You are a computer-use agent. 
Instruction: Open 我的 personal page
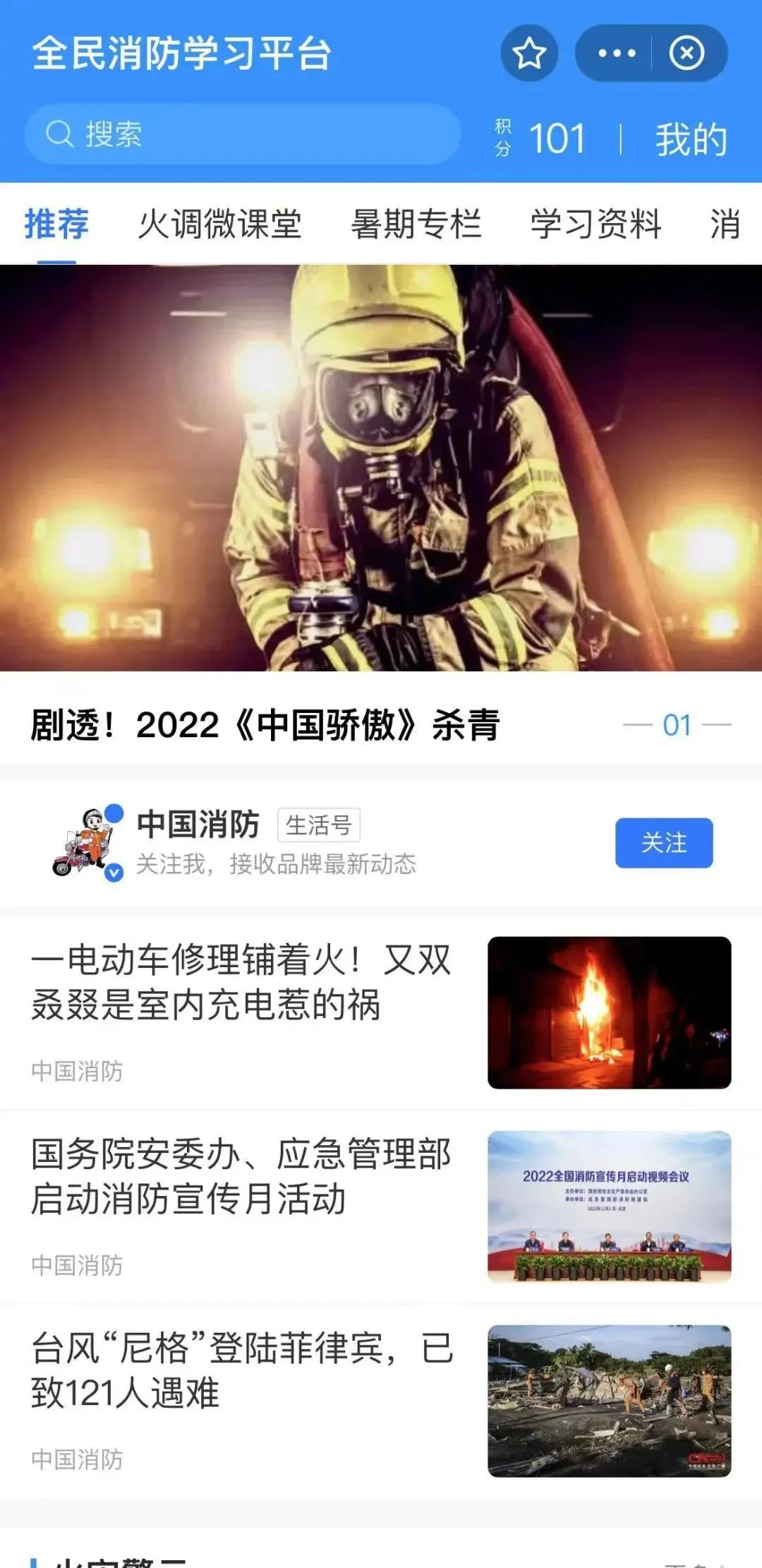(x=691, y=138)
